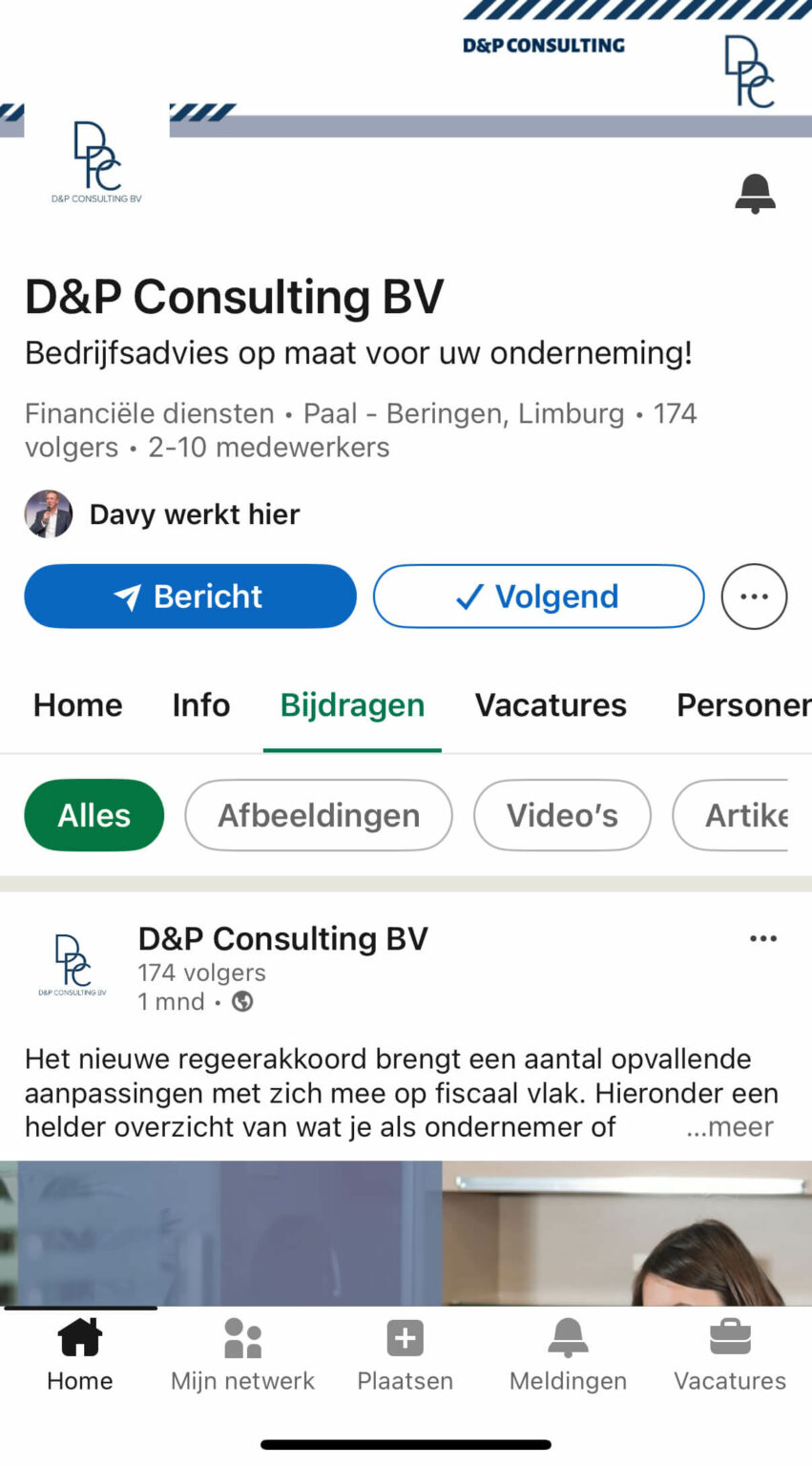Tap the 174 volgers count link
The image size is (812, 1466).
point(199,972)
